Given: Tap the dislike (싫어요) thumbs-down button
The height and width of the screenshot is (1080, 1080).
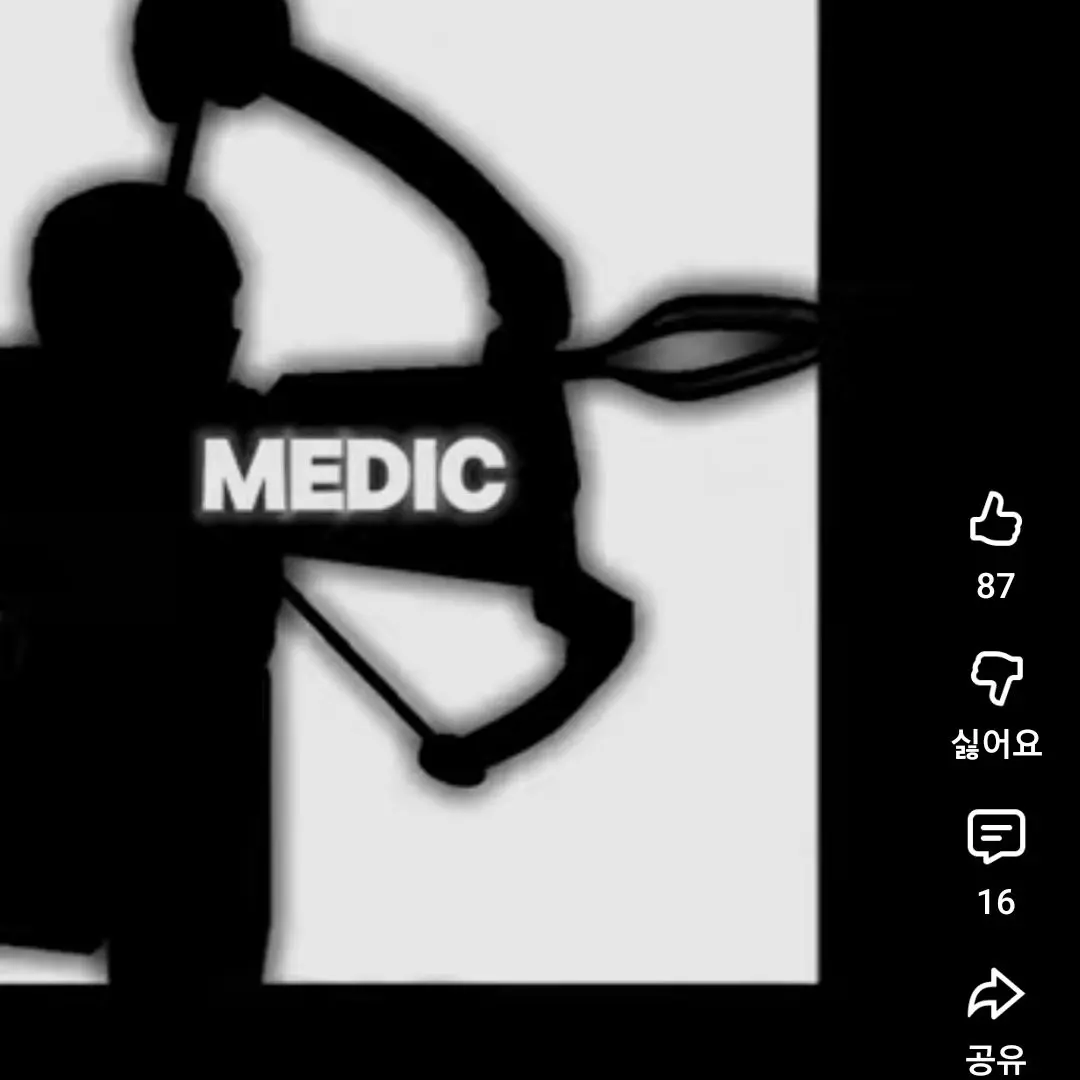Looking at the screenshot, I should [996, 680].
